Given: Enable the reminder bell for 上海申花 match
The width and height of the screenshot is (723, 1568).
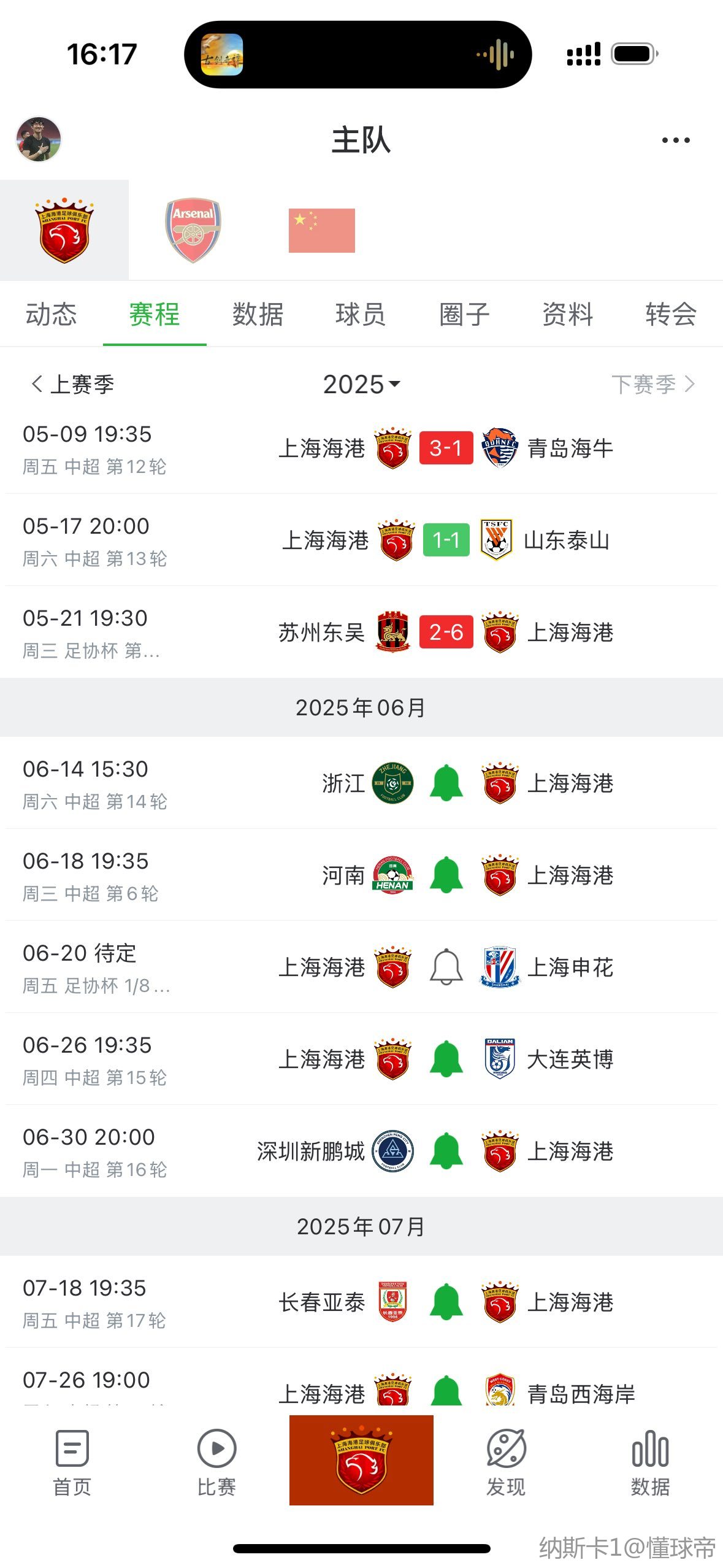Looking at the screenshot, I should point(446,967).
